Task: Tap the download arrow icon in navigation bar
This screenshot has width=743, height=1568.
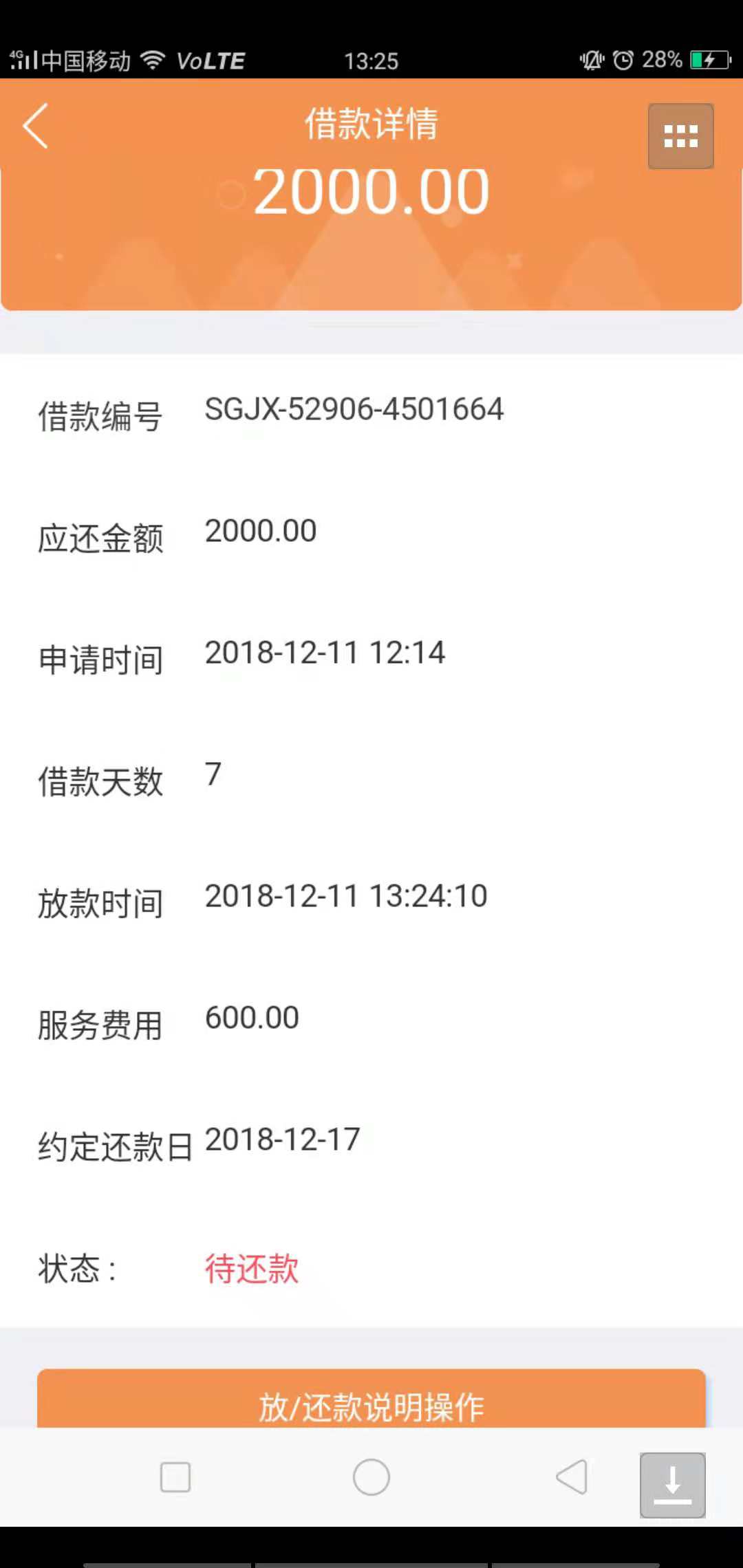Action: [x=672, y=1485]
